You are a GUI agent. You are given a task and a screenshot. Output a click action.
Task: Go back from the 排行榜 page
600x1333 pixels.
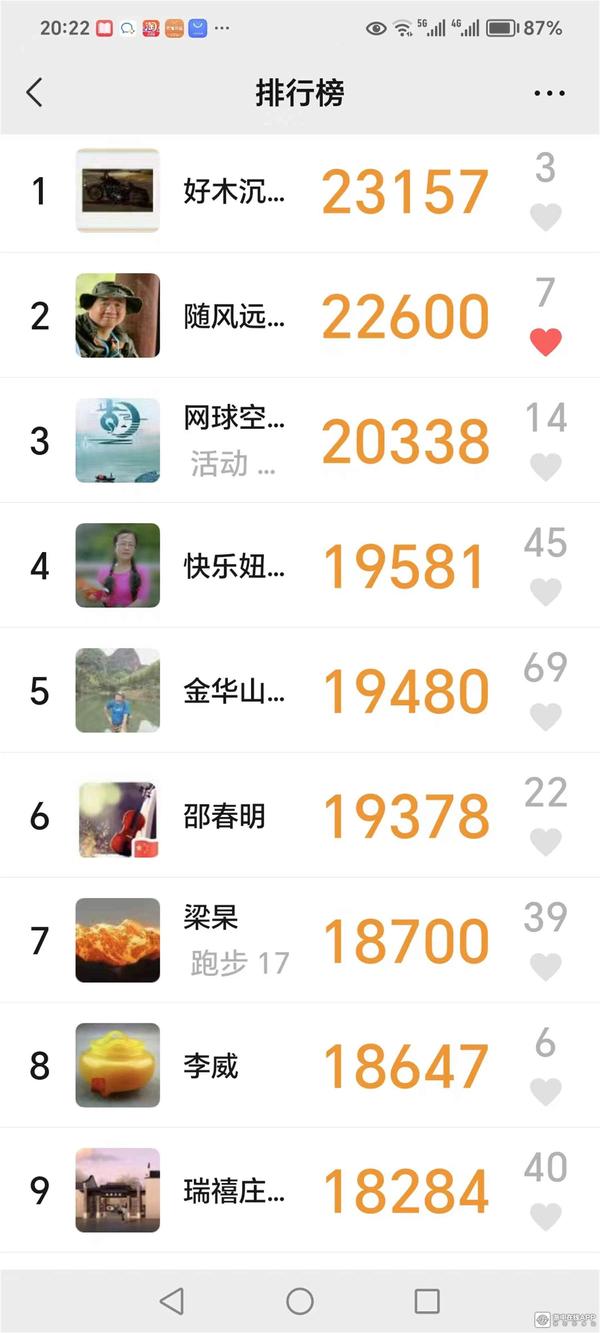pos(35,93)
